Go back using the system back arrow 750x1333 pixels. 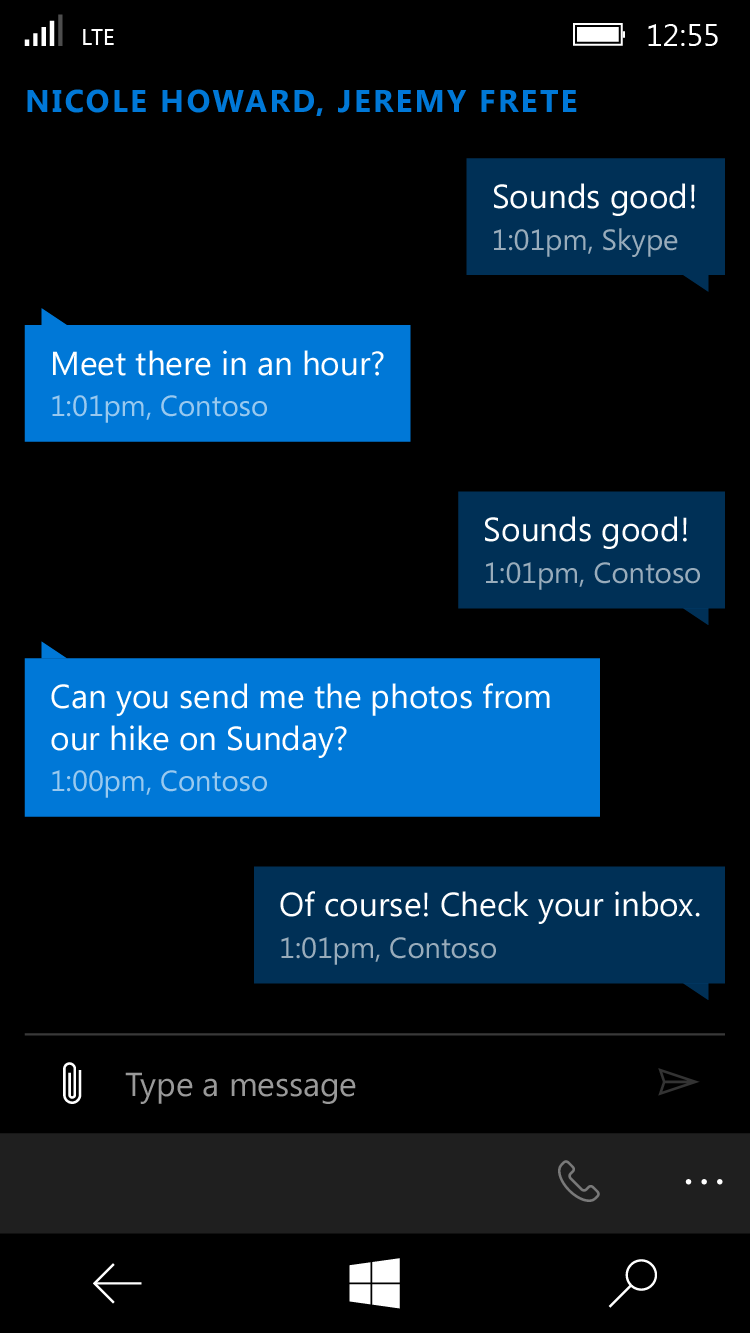117,1283
